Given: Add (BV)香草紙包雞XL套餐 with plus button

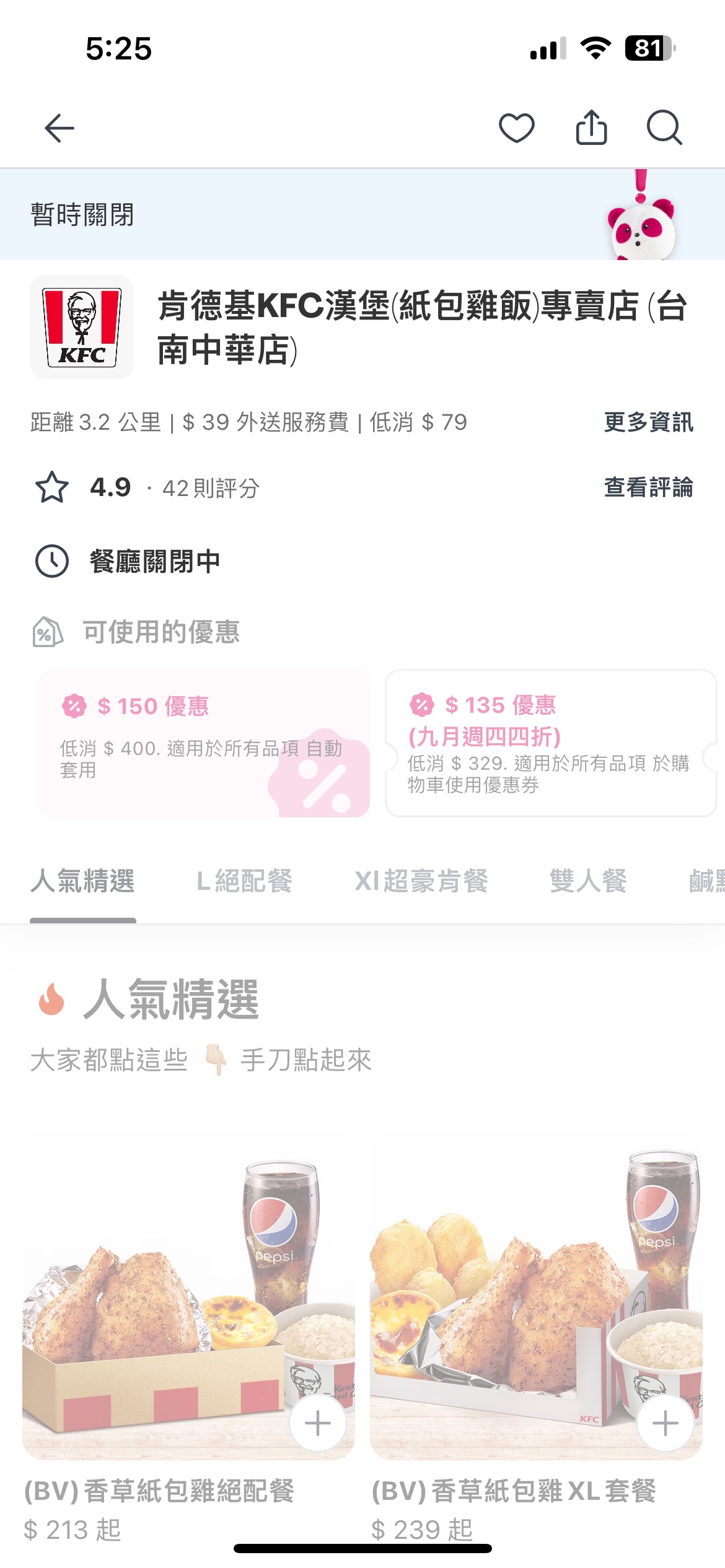Looking at the screenshot, I should click(x=666, y=1422).
